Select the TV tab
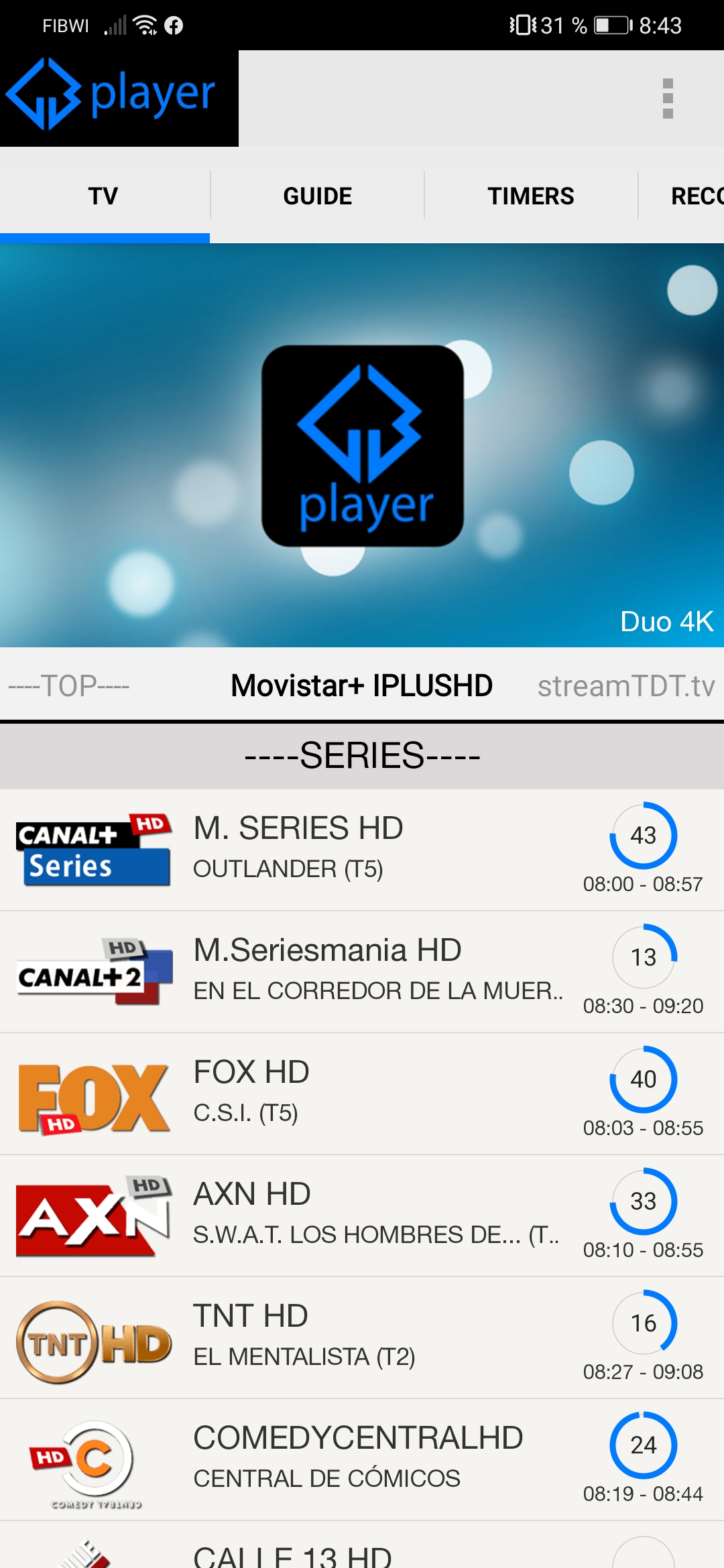The image size is (724, 1568). (103, 196)
